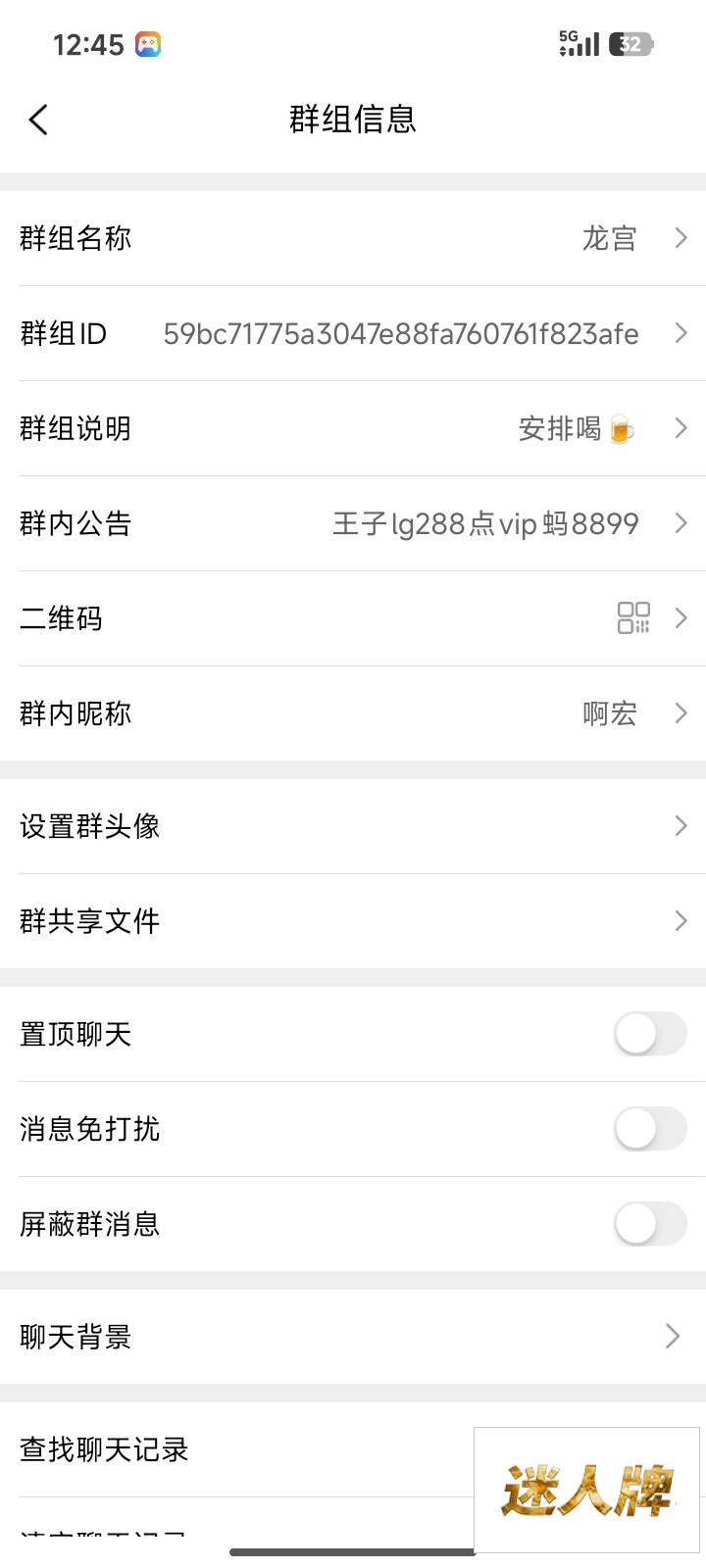The height and width of the screenshot is (1568, 706).
Task: Open 群共享文件
Action: pyautogui.click(x=353, y=921)
